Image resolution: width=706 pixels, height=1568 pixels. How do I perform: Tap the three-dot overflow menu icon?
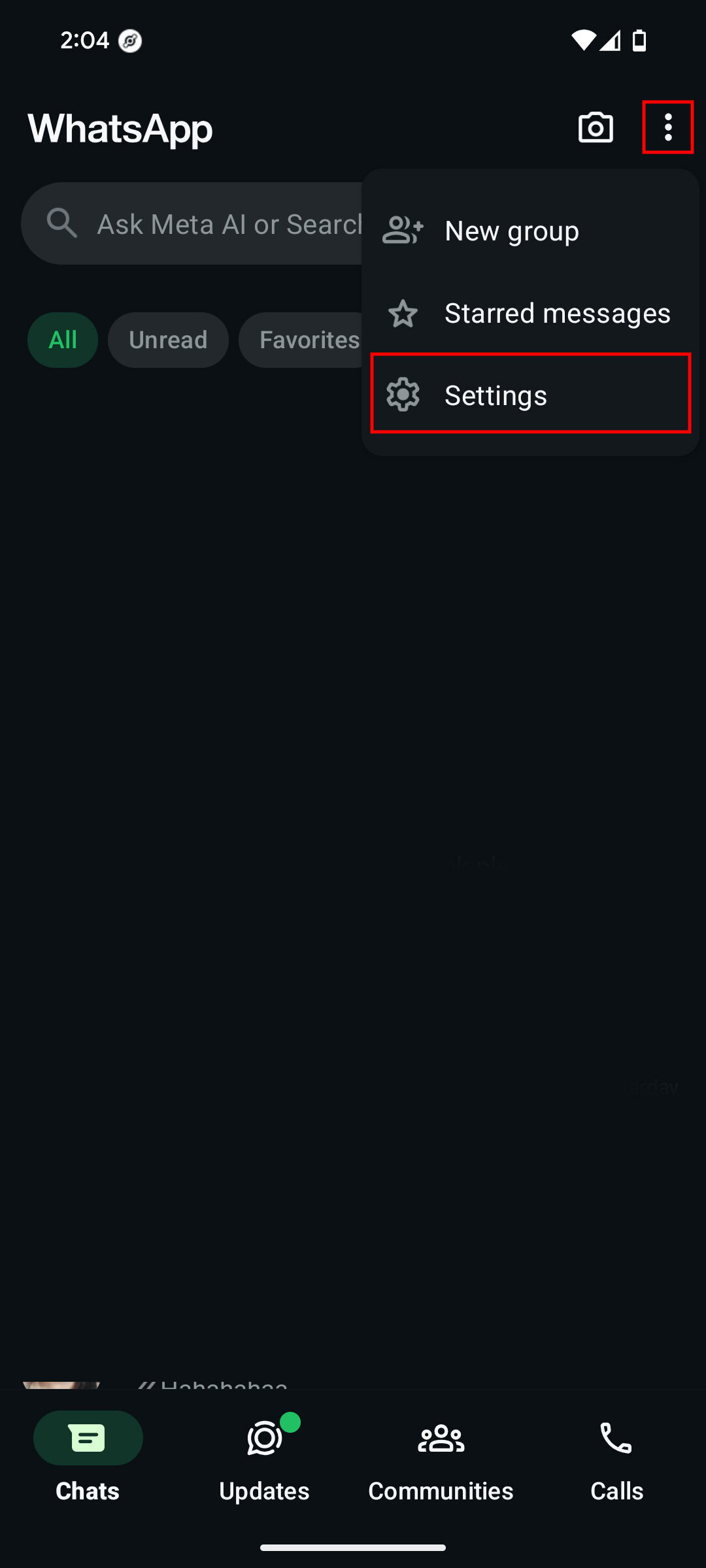pos(667,127)
